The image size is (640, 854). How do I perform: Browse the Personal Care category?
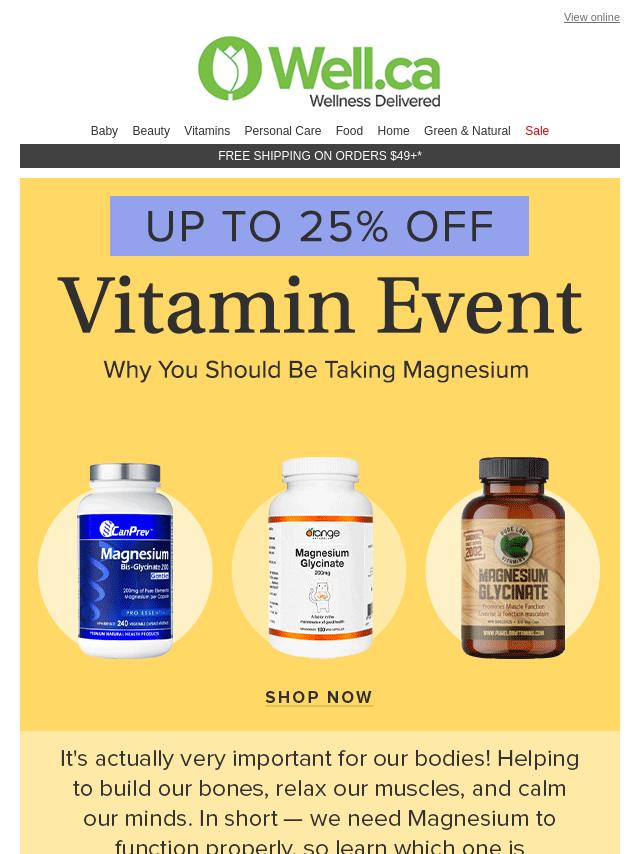(283, 131)
